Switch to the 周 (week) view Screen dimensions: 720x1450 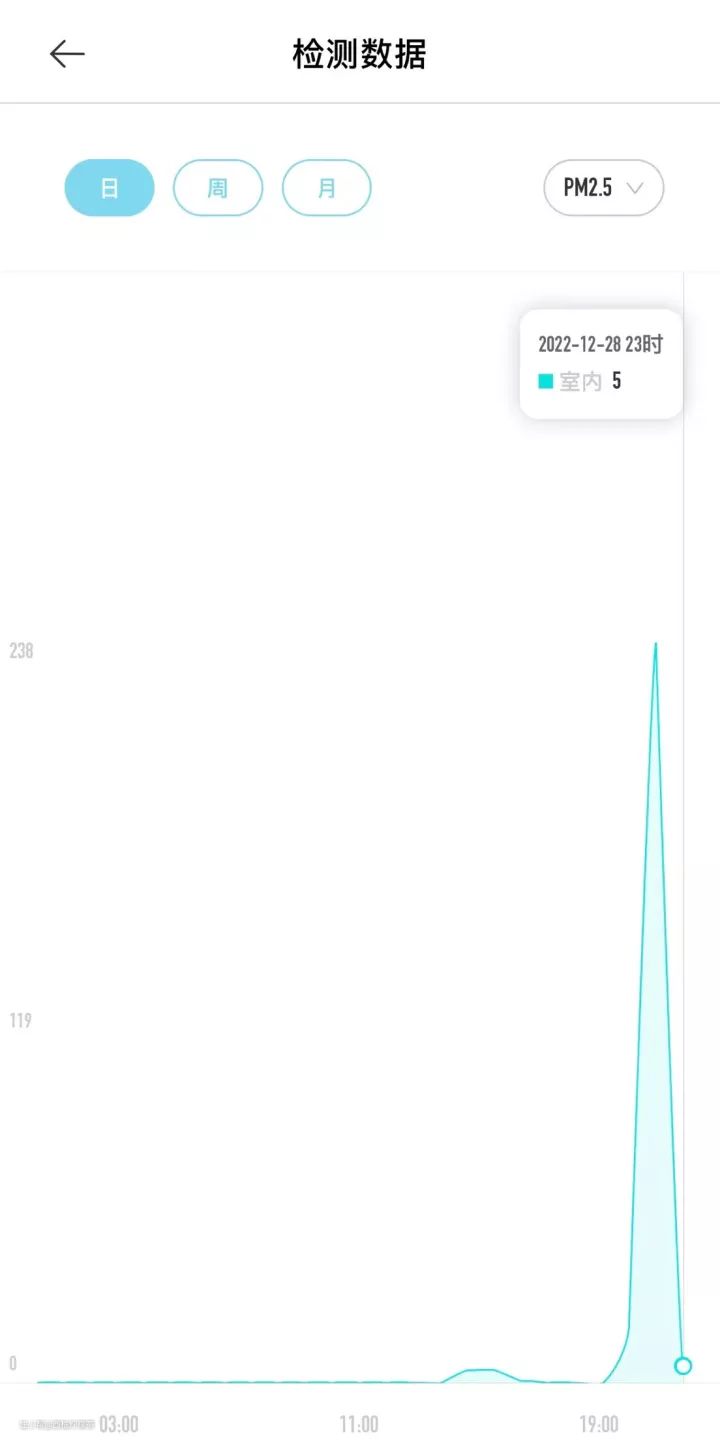coord(218,188)
